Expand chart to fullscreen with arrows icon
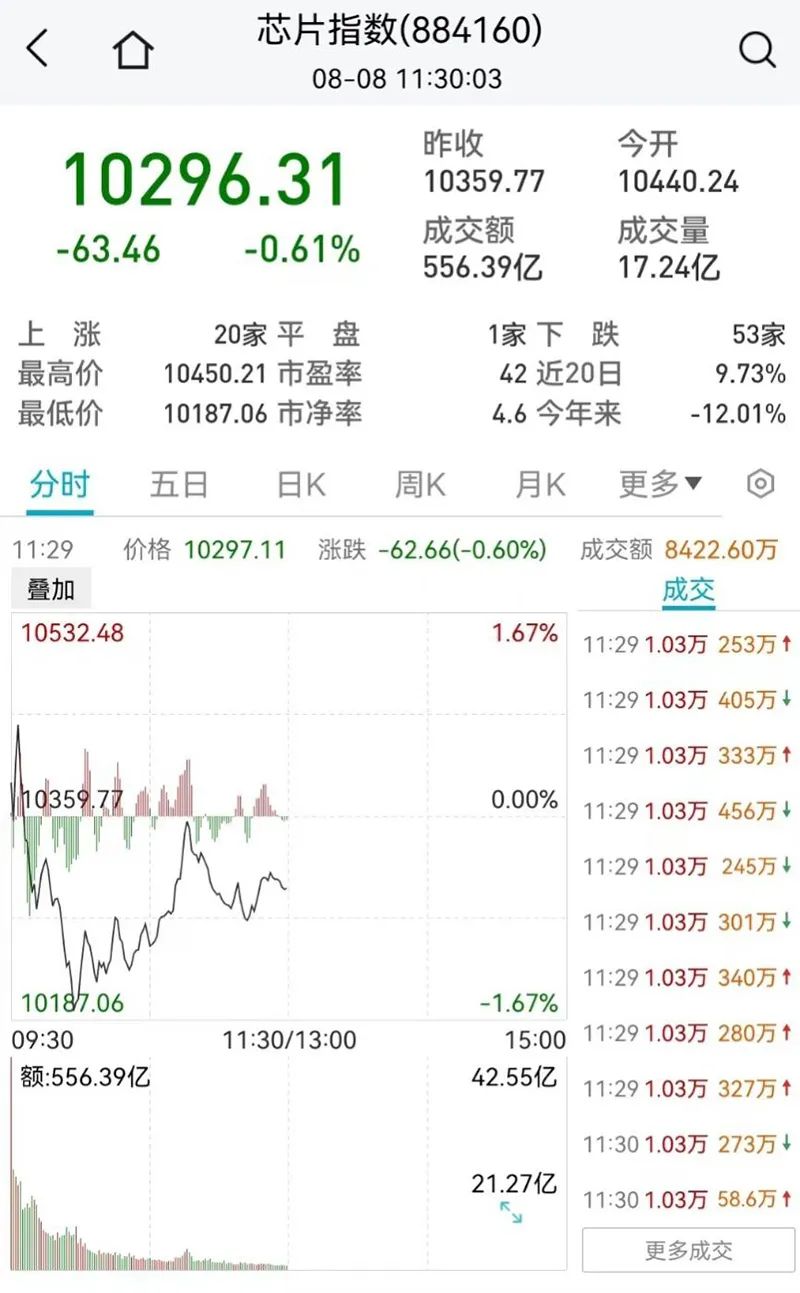This screenshot has width=800, height=1293. coord(511,1213)
